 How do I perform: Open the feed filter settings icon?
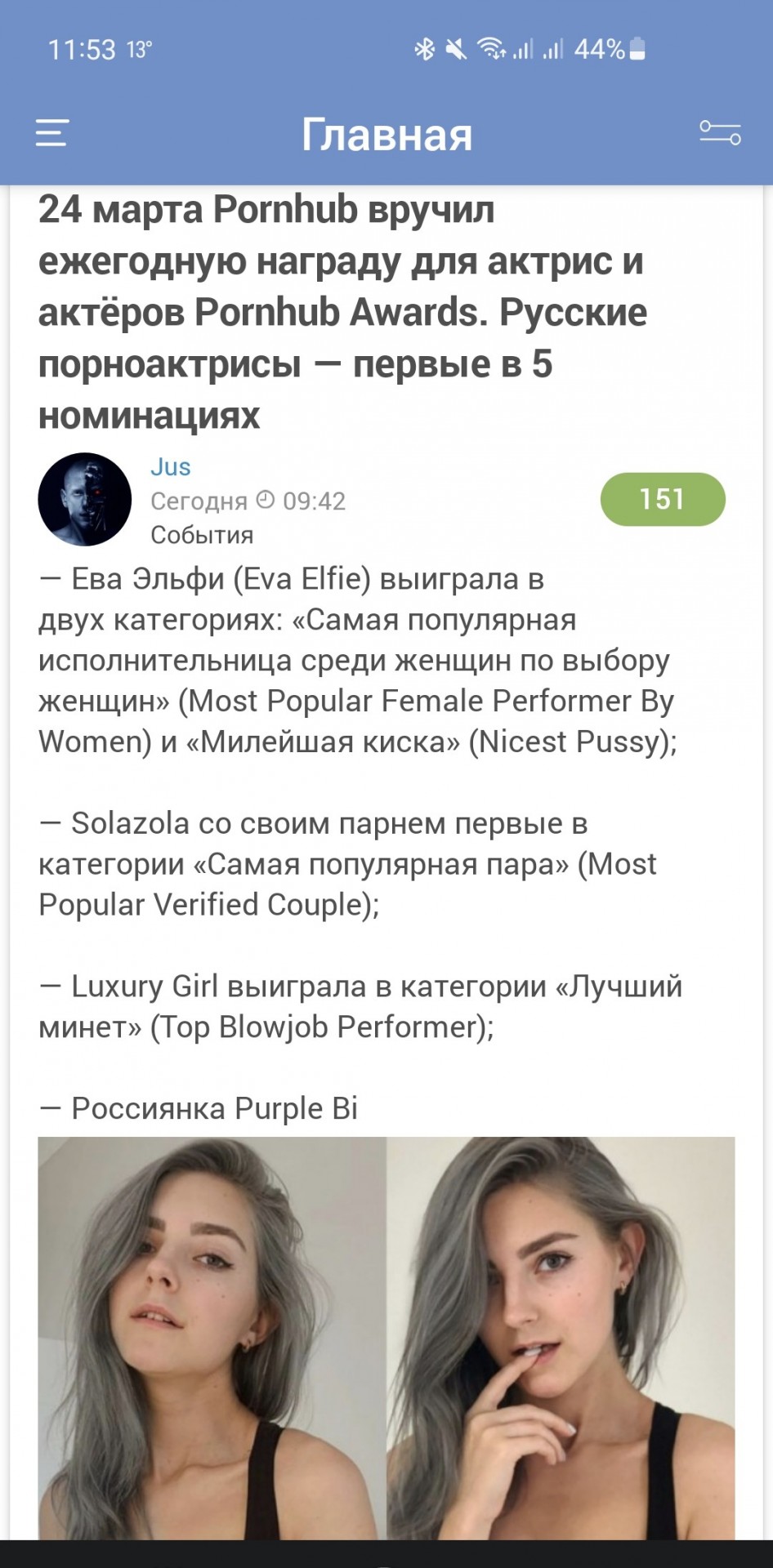720,133
